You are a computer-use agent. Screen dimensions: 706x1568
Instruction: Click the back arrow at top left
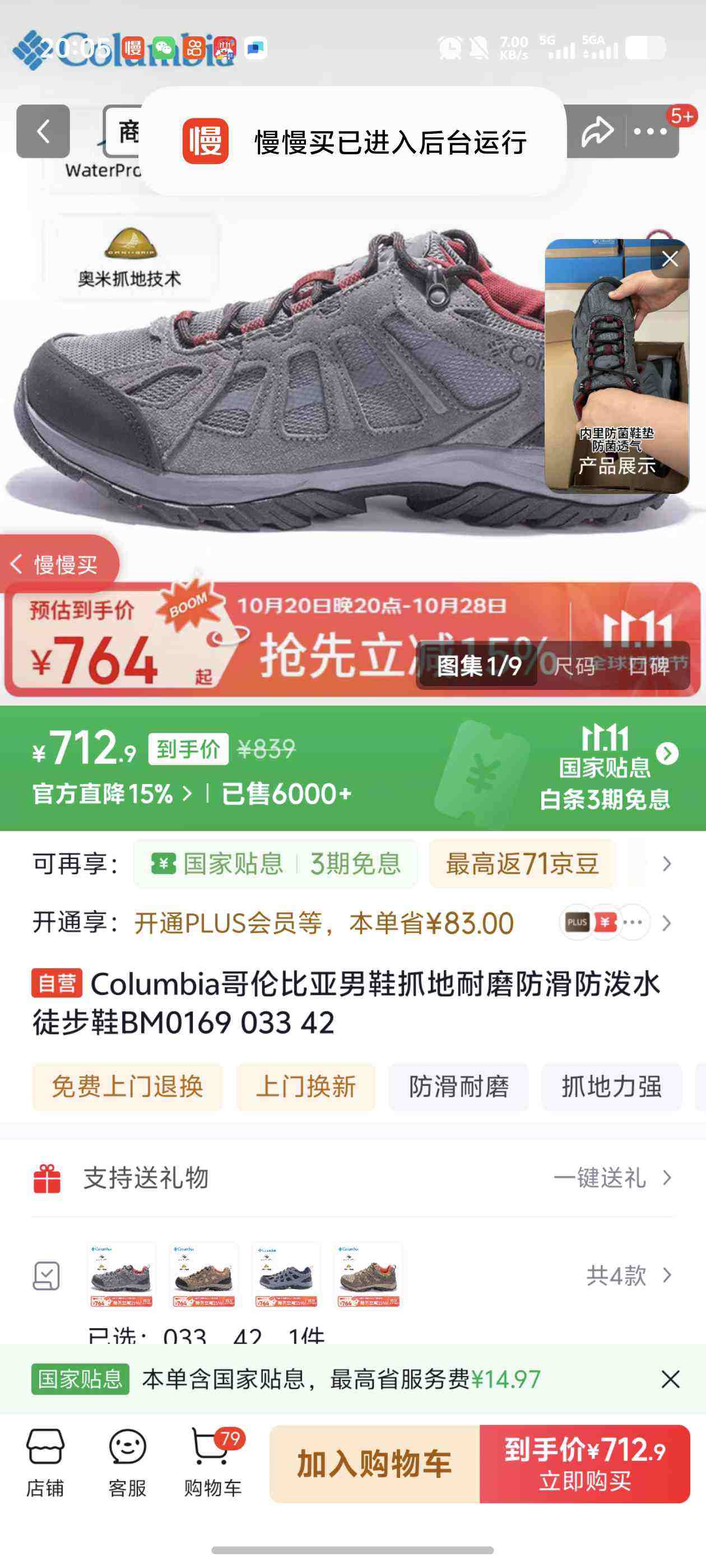43,131
